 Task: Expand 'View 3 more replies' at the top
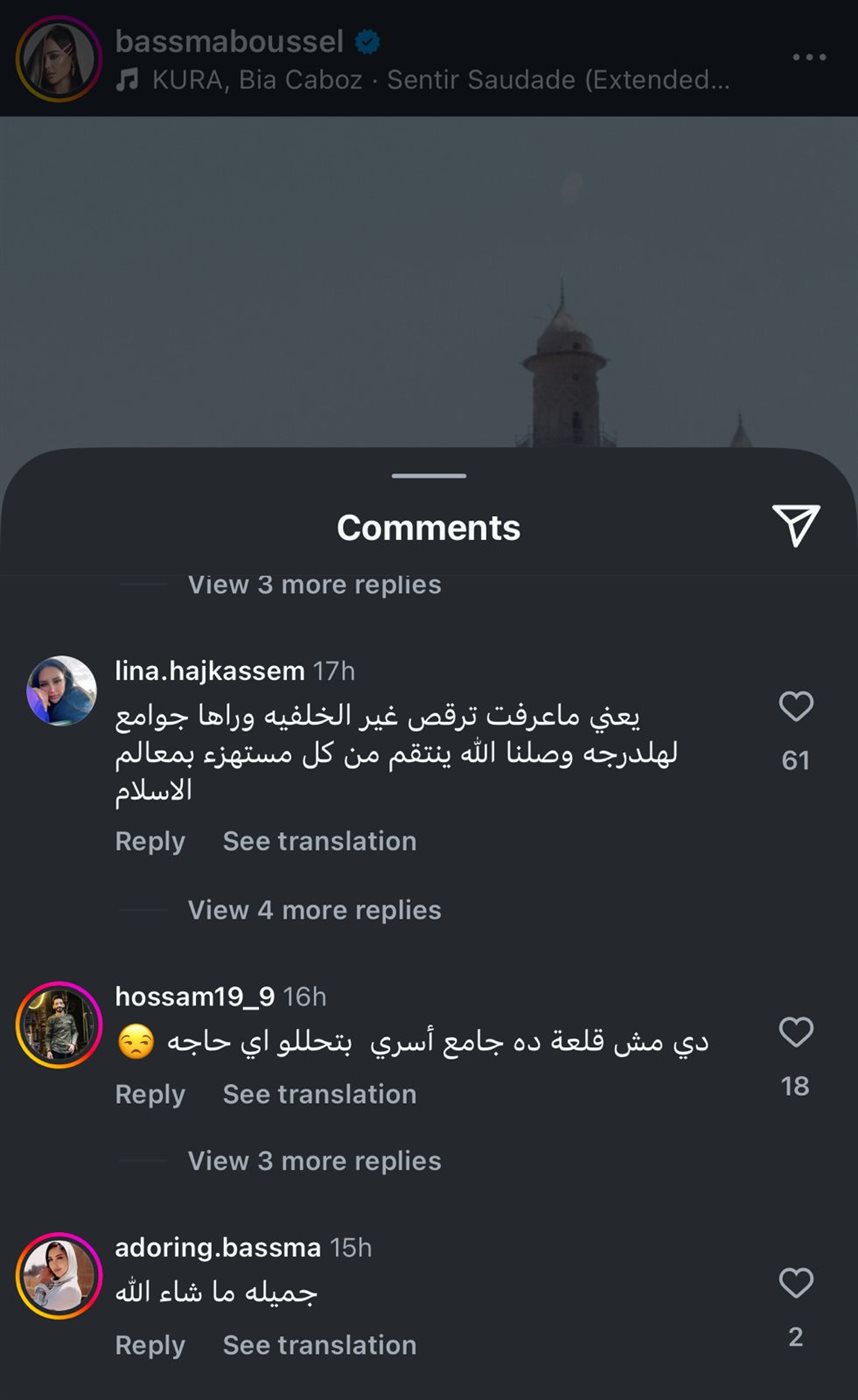(x=313, y=584)
